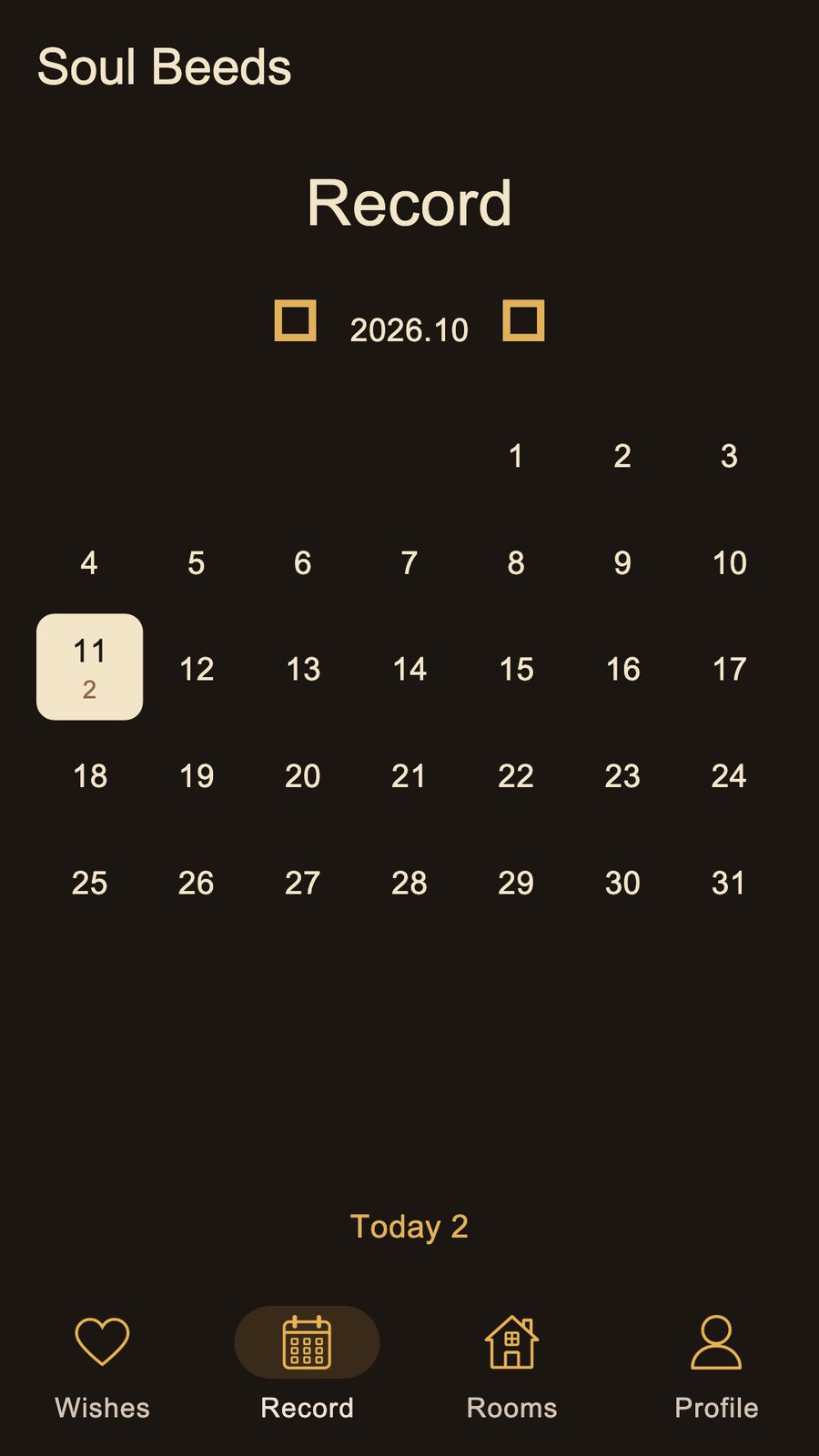Select day 20 on the calendar

pyautogui.click(x=302, y=775)
